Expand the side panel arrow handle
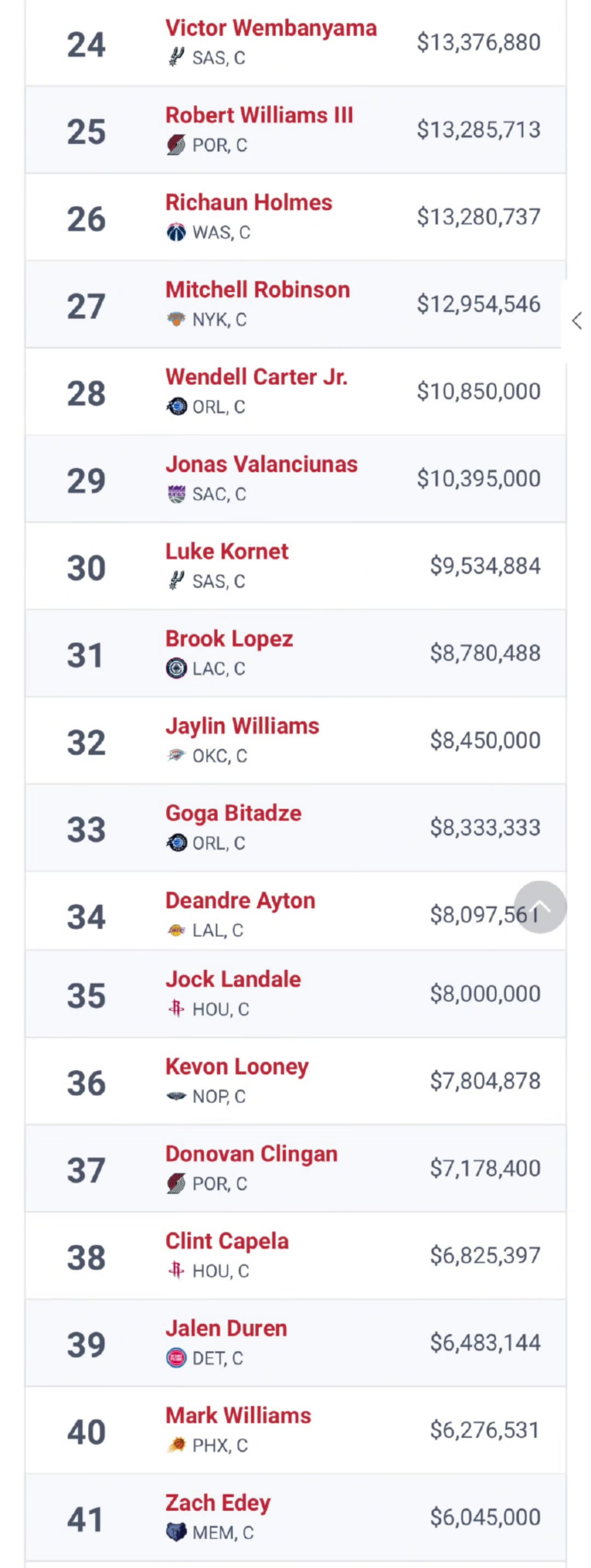Screen dimensions: 591x1568 576,321
